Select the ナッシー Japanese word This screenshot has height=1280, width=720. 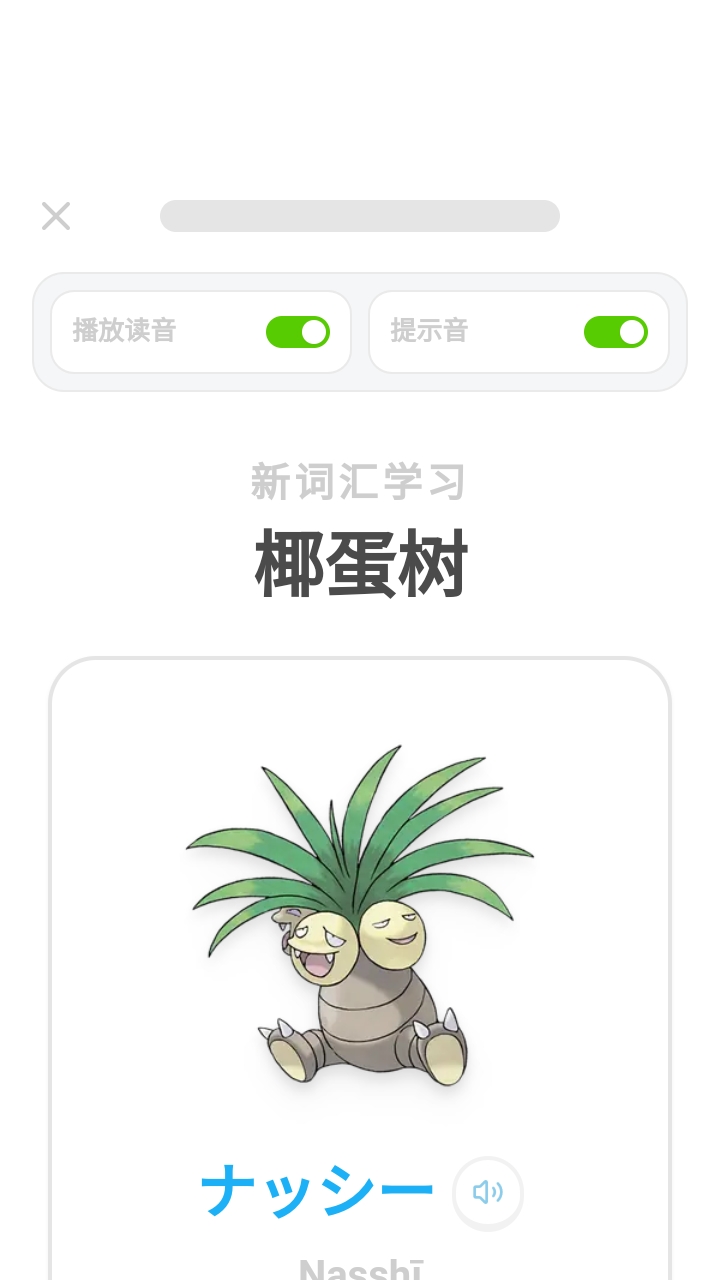pos(318,1188)
